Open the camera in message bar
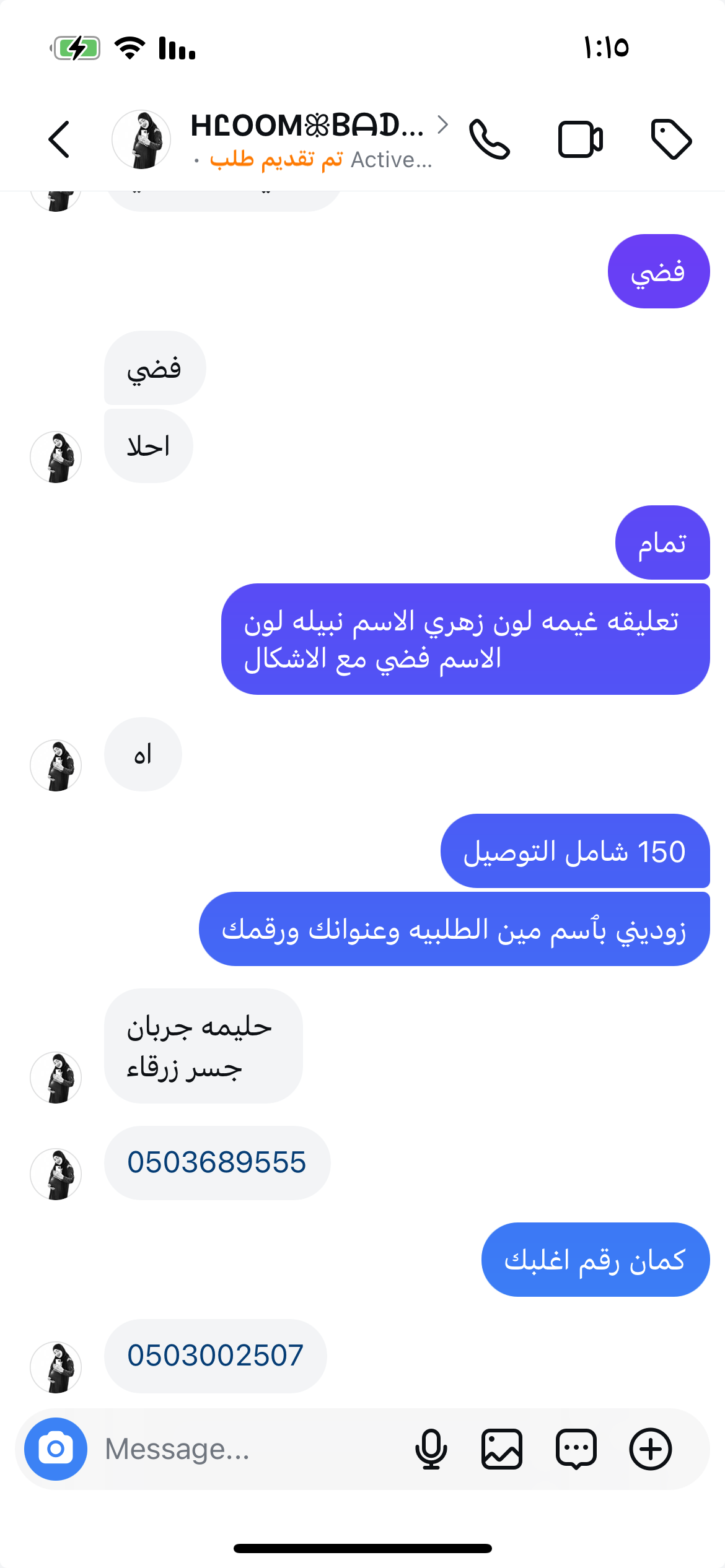Image resolution: width=725 pixels, height=1568 pixels. click(56, 1449)
